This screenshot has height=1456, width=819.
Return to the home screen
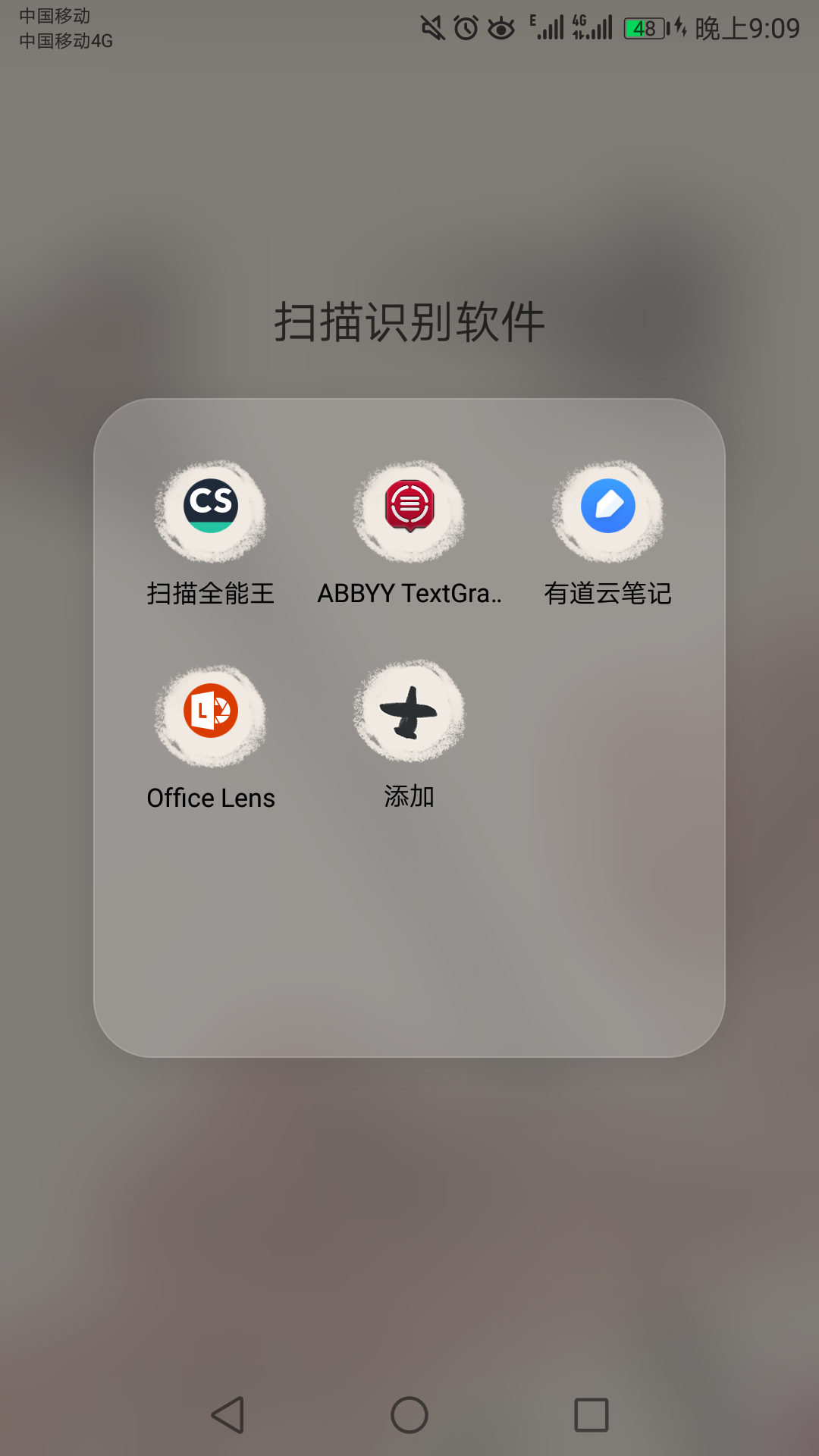(409, 1415)
